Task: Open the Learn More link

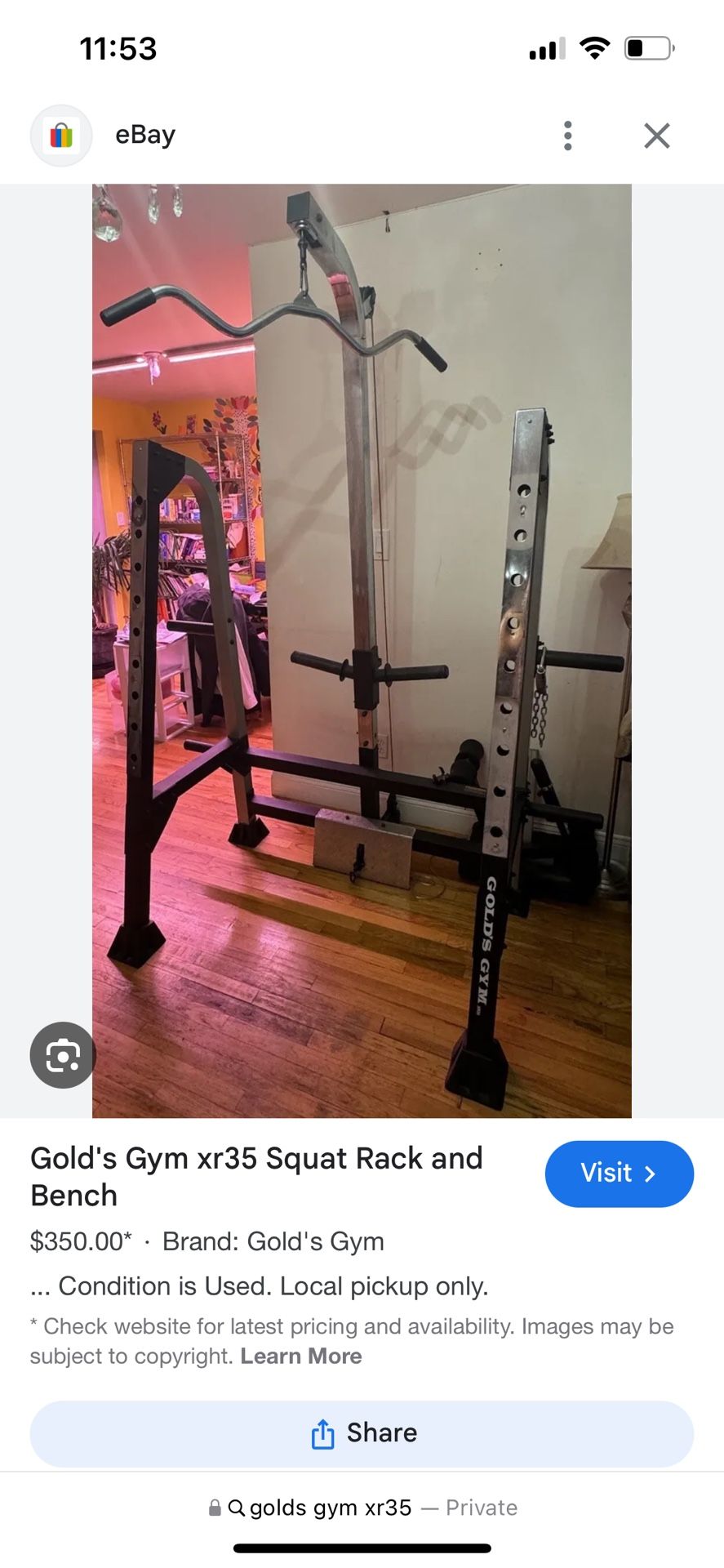Action: click(x=301, y=1356)
